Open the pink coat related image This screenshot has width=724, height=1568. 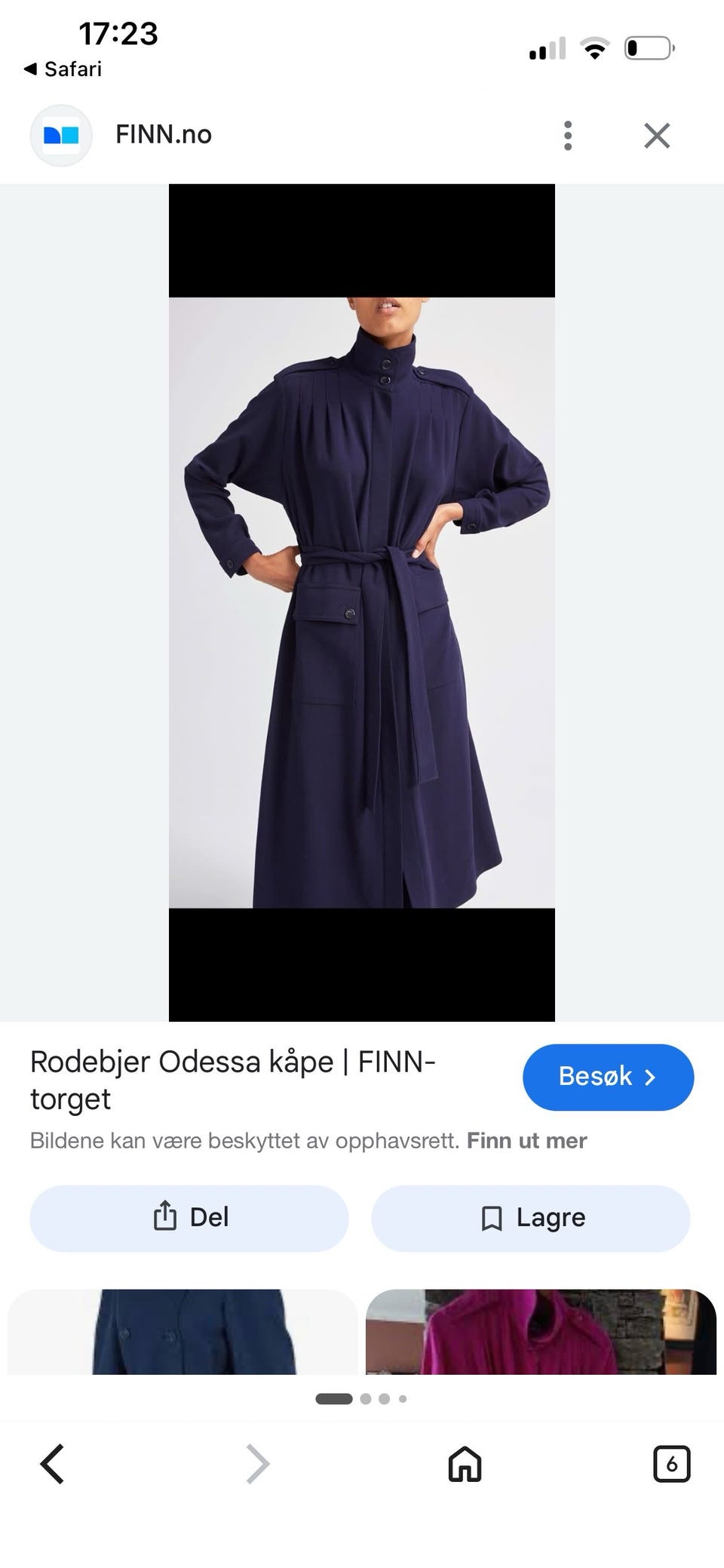(x=541, y=1331)
